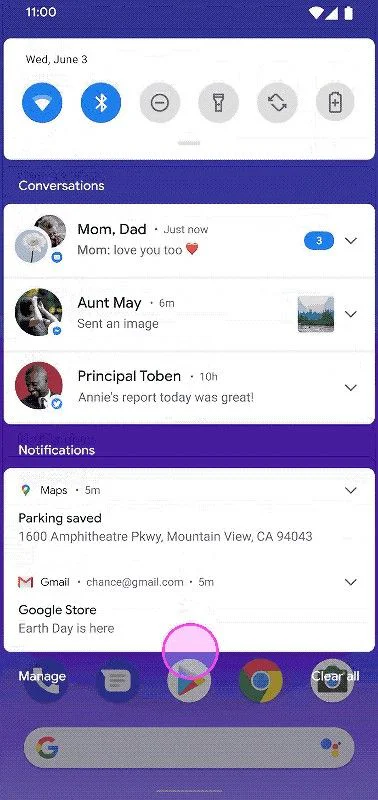378x800 pixels.
Task: Expand Aunt May's notification chevron
Action: tap(350, 314)
